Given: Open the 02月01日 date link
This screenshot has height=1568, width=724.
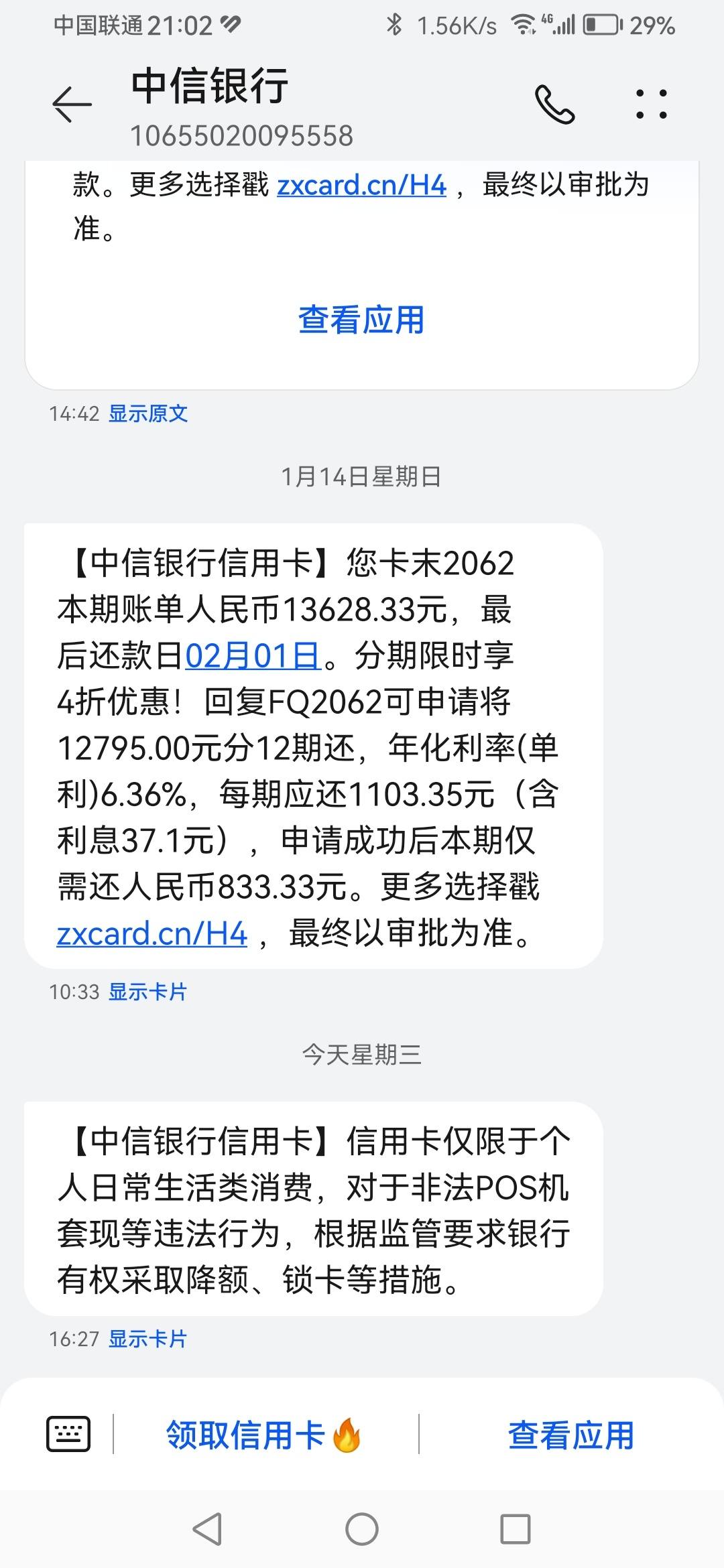Looking at the screenshot, I should click(x=253, y=655).
